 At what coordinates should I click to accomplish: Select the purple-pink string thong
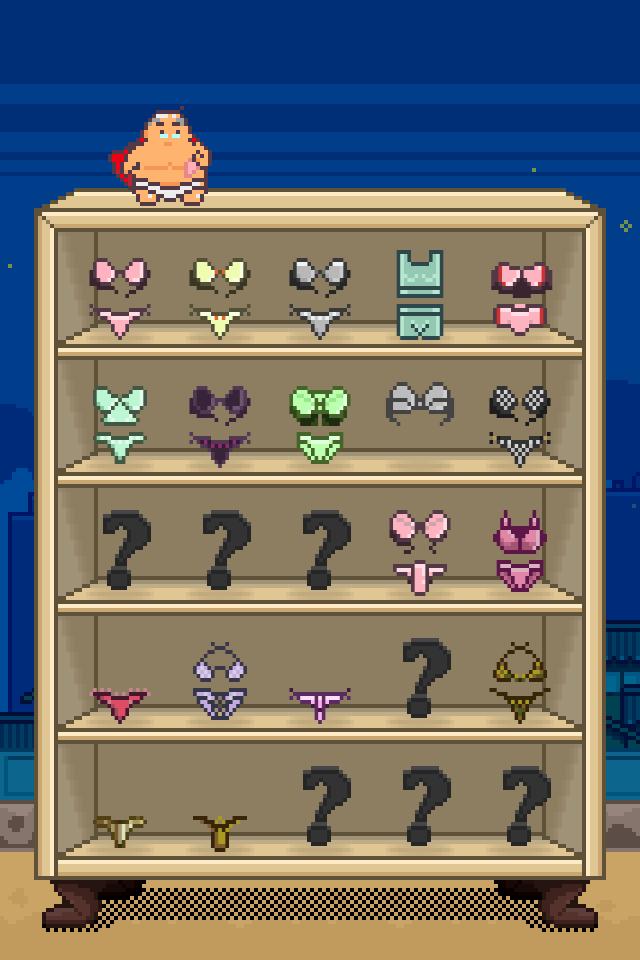pos(320,703)
